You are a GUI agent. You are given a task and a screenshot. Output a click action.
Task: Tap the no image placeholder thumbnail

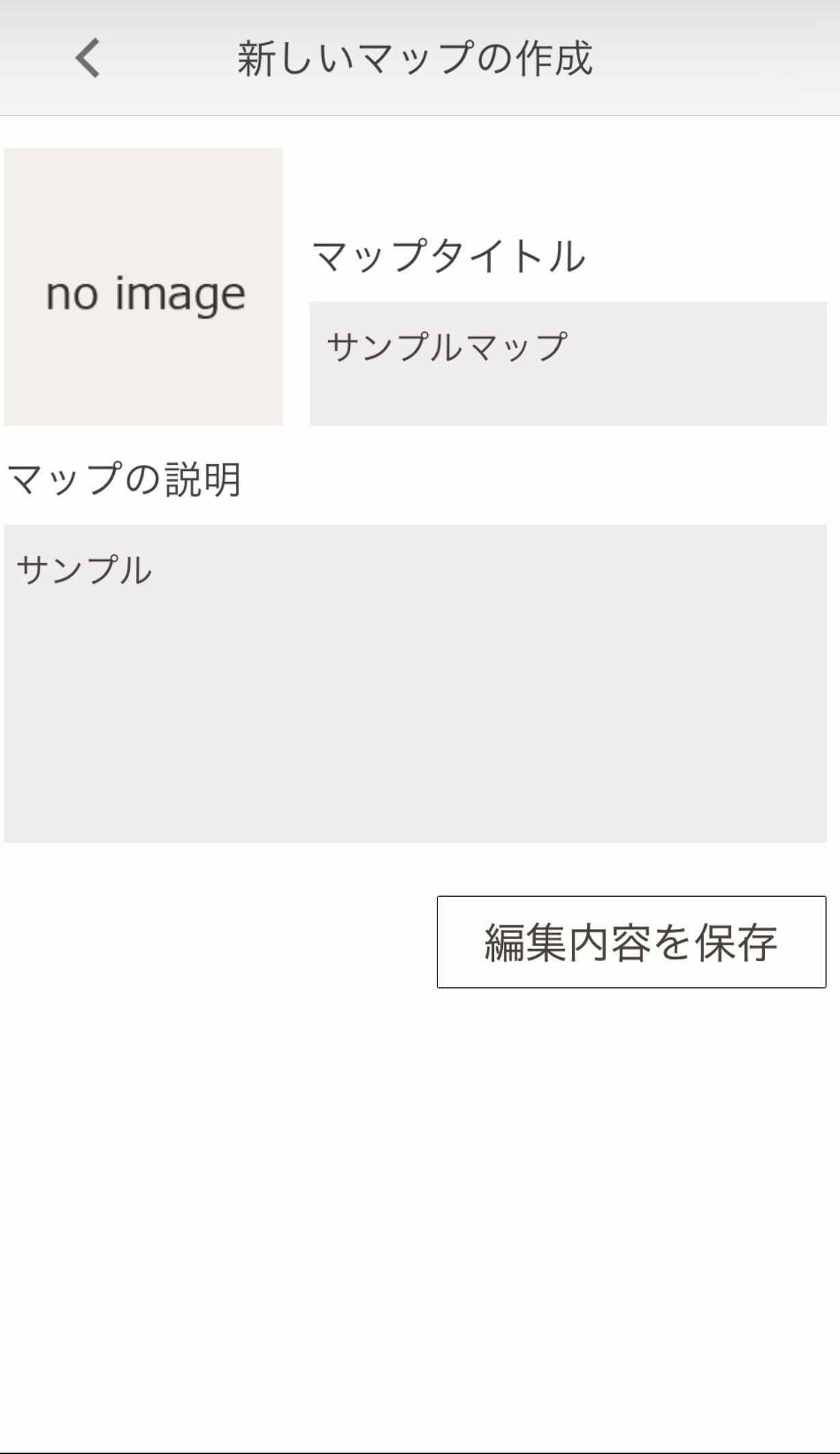pos(144,286)
